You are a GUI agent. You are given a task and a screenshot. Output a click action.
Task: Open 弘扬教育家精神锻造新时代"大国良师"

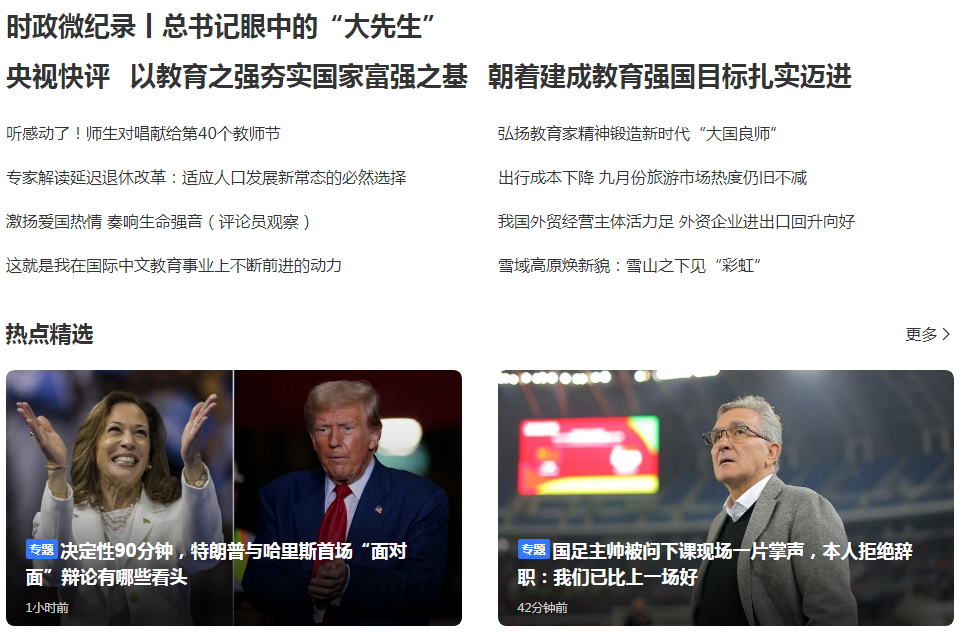point(638,134)
